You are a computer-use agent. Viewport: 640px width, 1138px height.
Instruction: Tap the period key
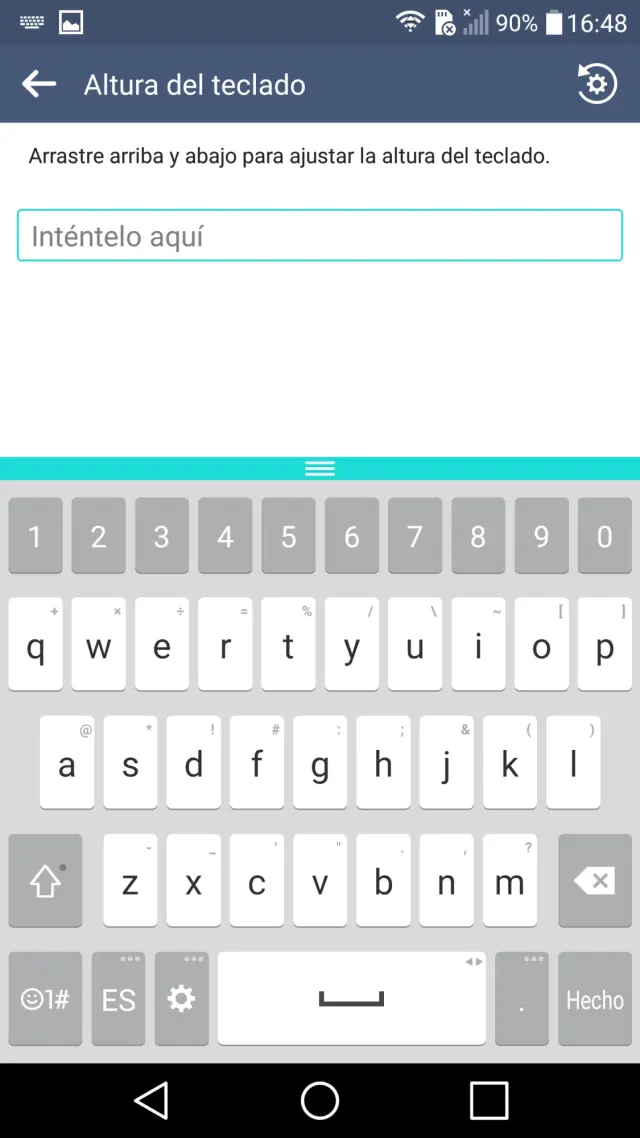(x=522, y=999)
